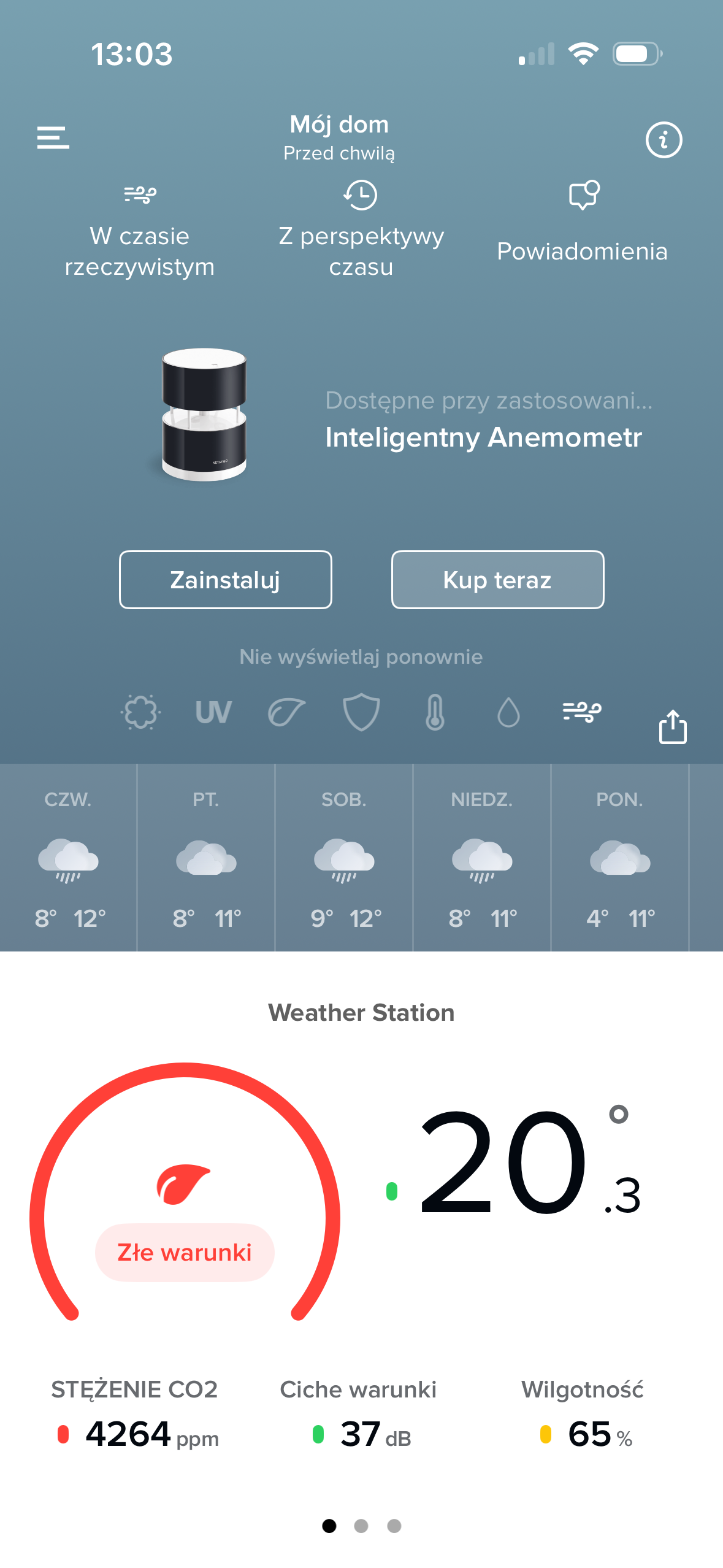The height and width of the screenshot is (1568, 723).
Task: Open the info icon
Action: pos(664,140)
